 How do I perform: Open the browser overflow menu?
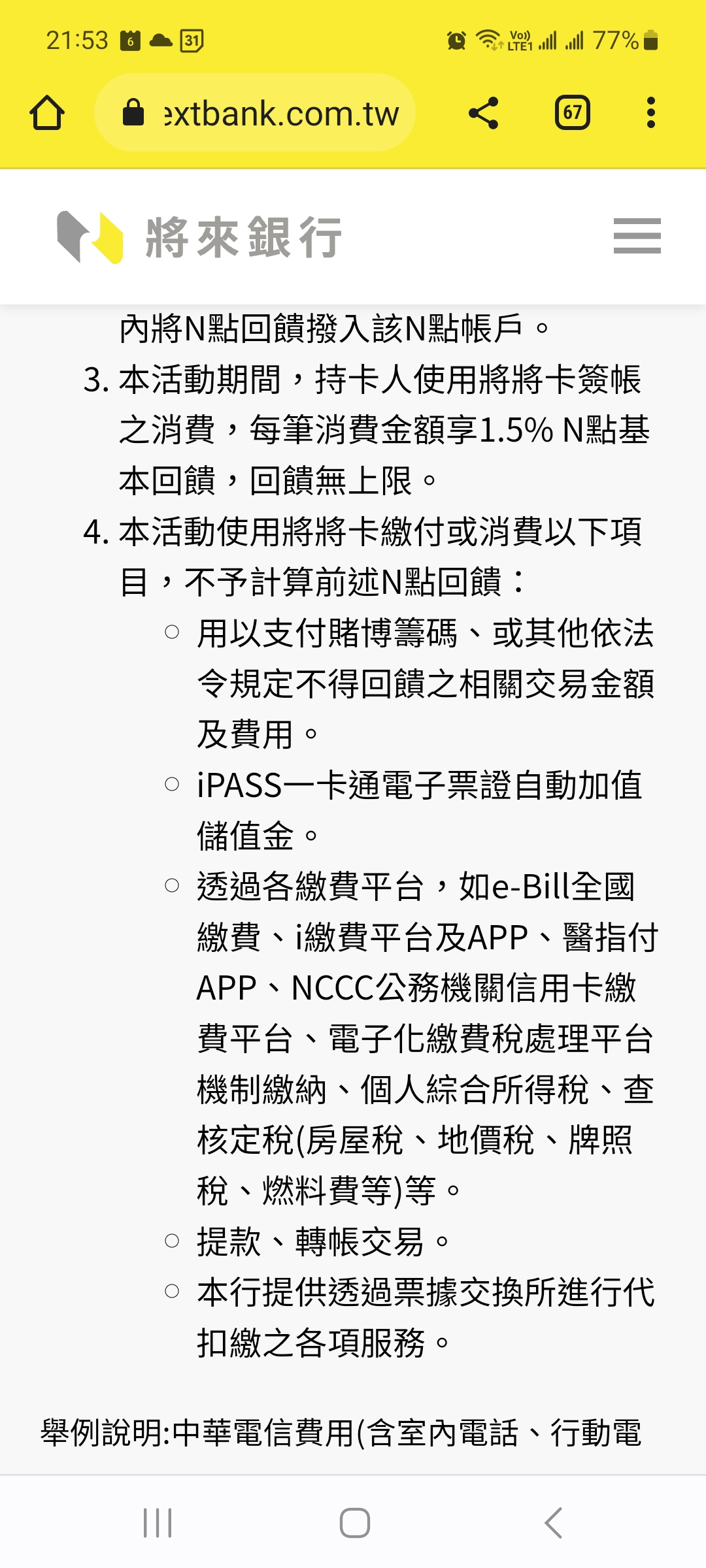tap(650, 113)
